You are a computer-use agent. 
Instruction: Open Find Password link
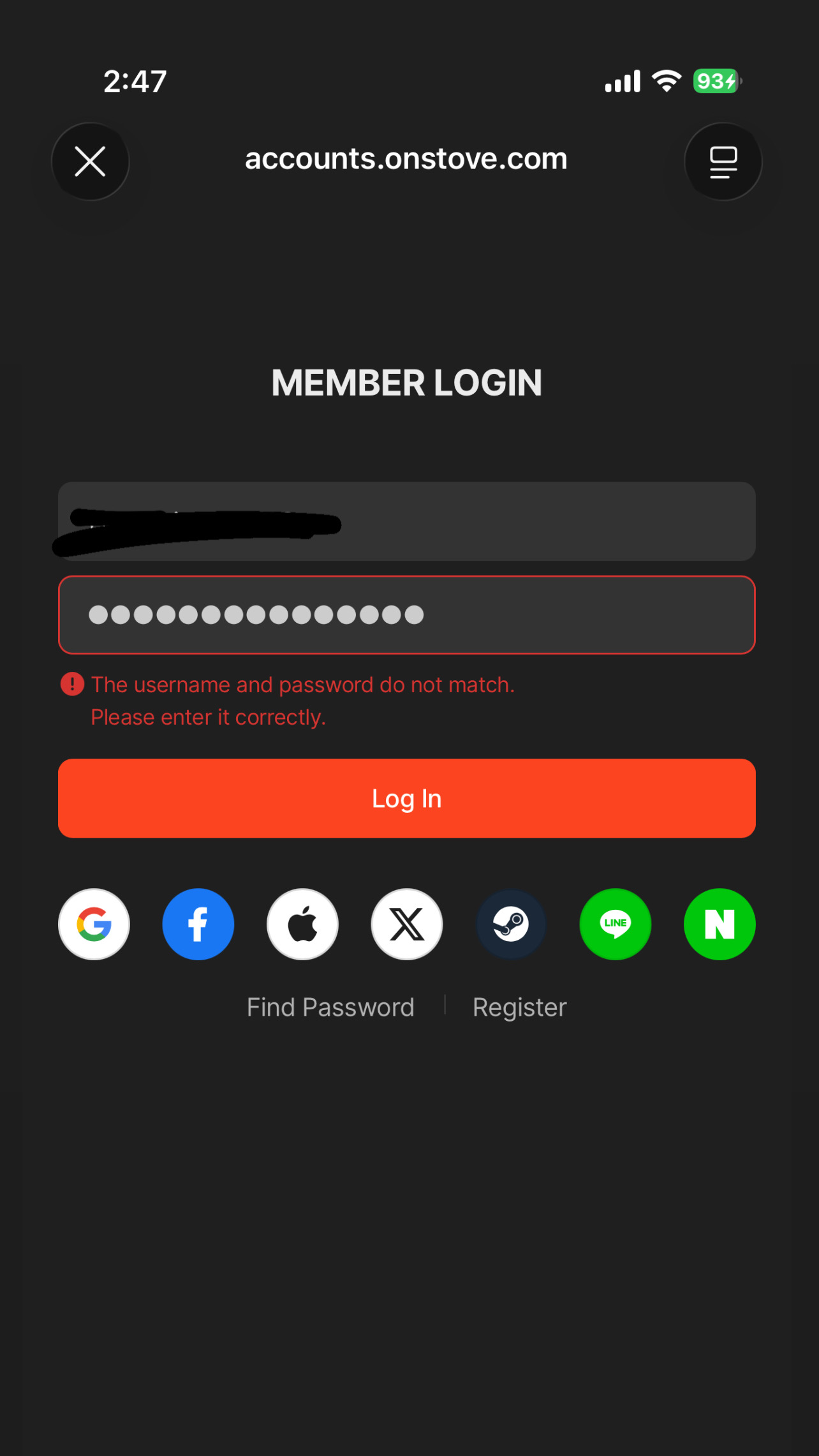pyautogui.click(x=330, y=1007)
